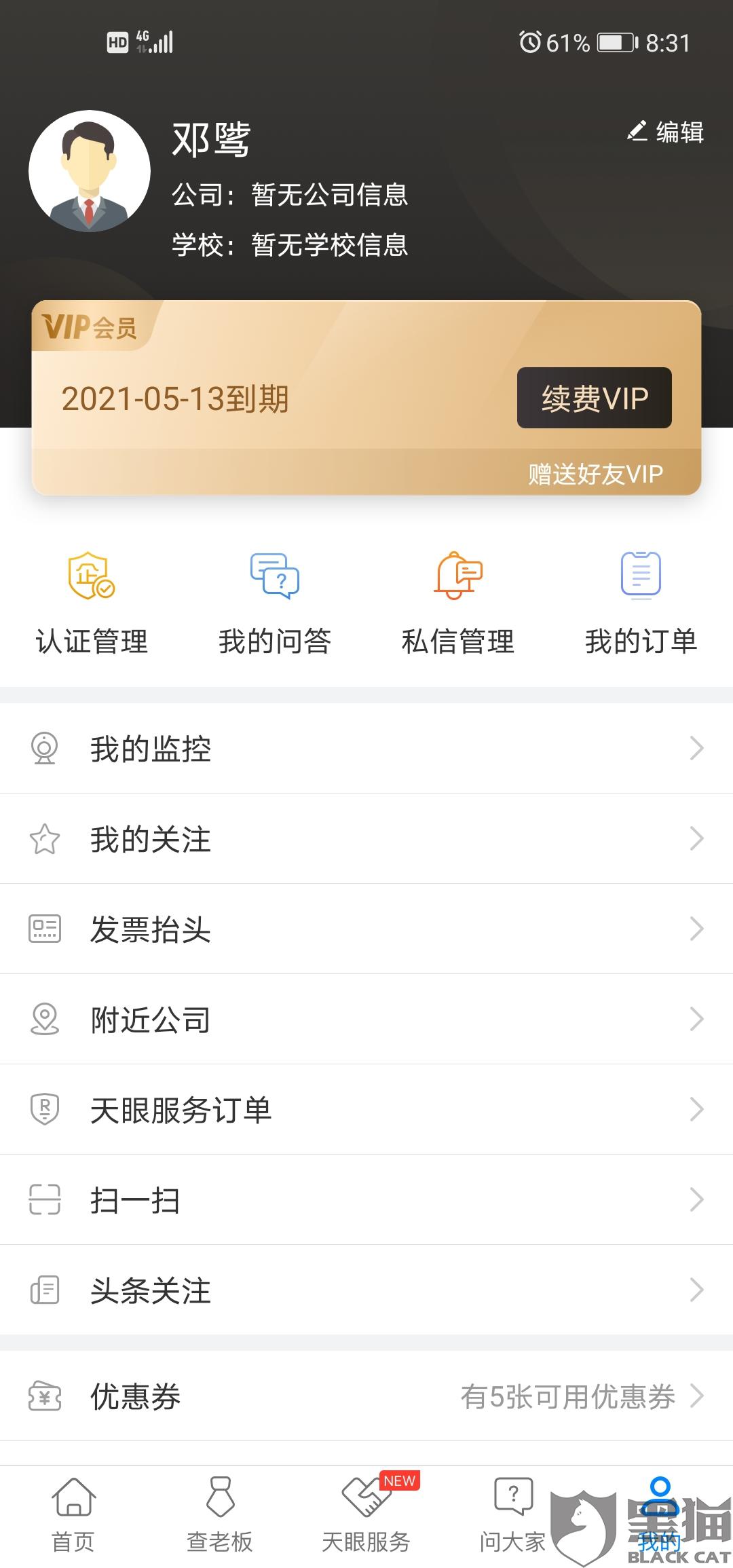Select 发票抬头
The image size is (733, 1568).
click(366, 929)
